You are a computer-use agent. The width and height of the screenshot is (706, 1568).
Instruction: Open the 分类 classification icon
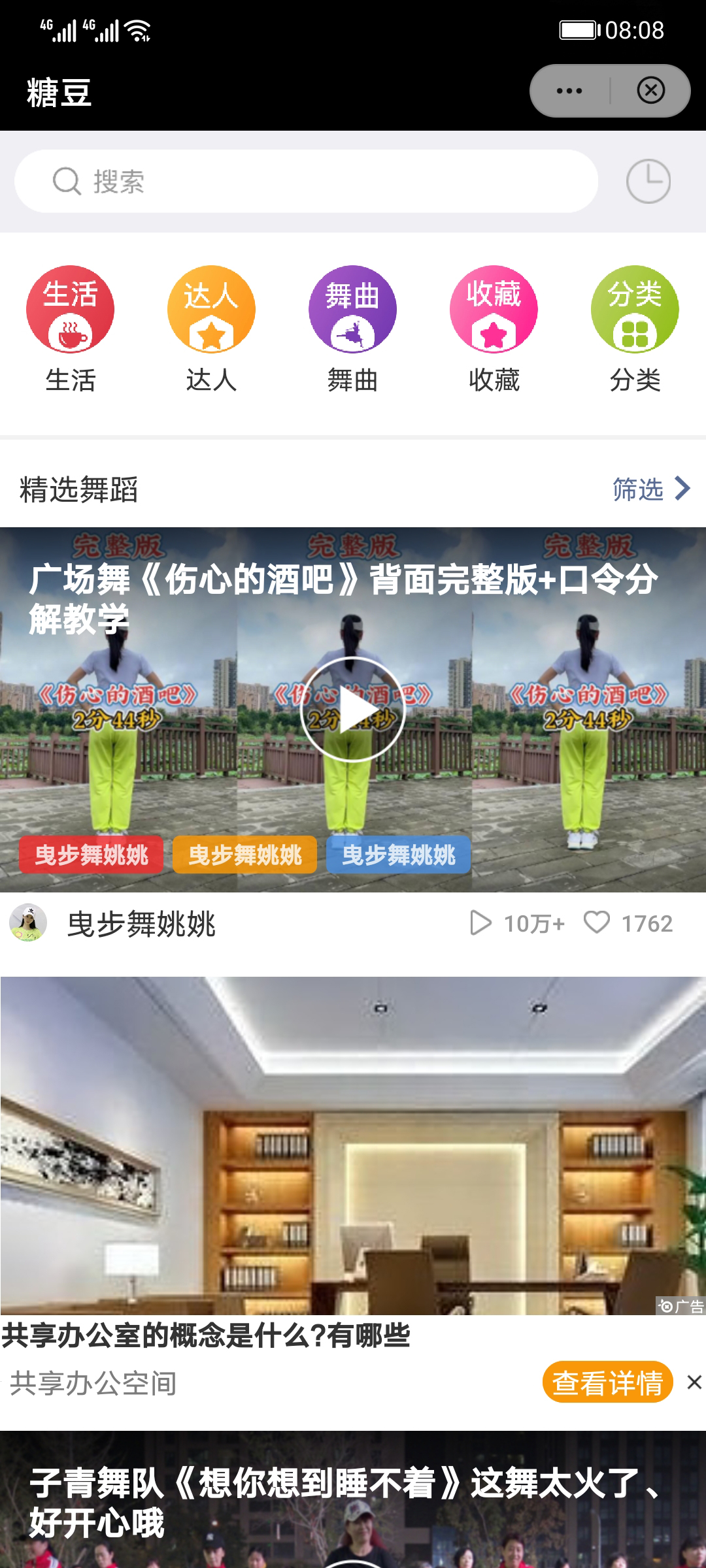634,310
